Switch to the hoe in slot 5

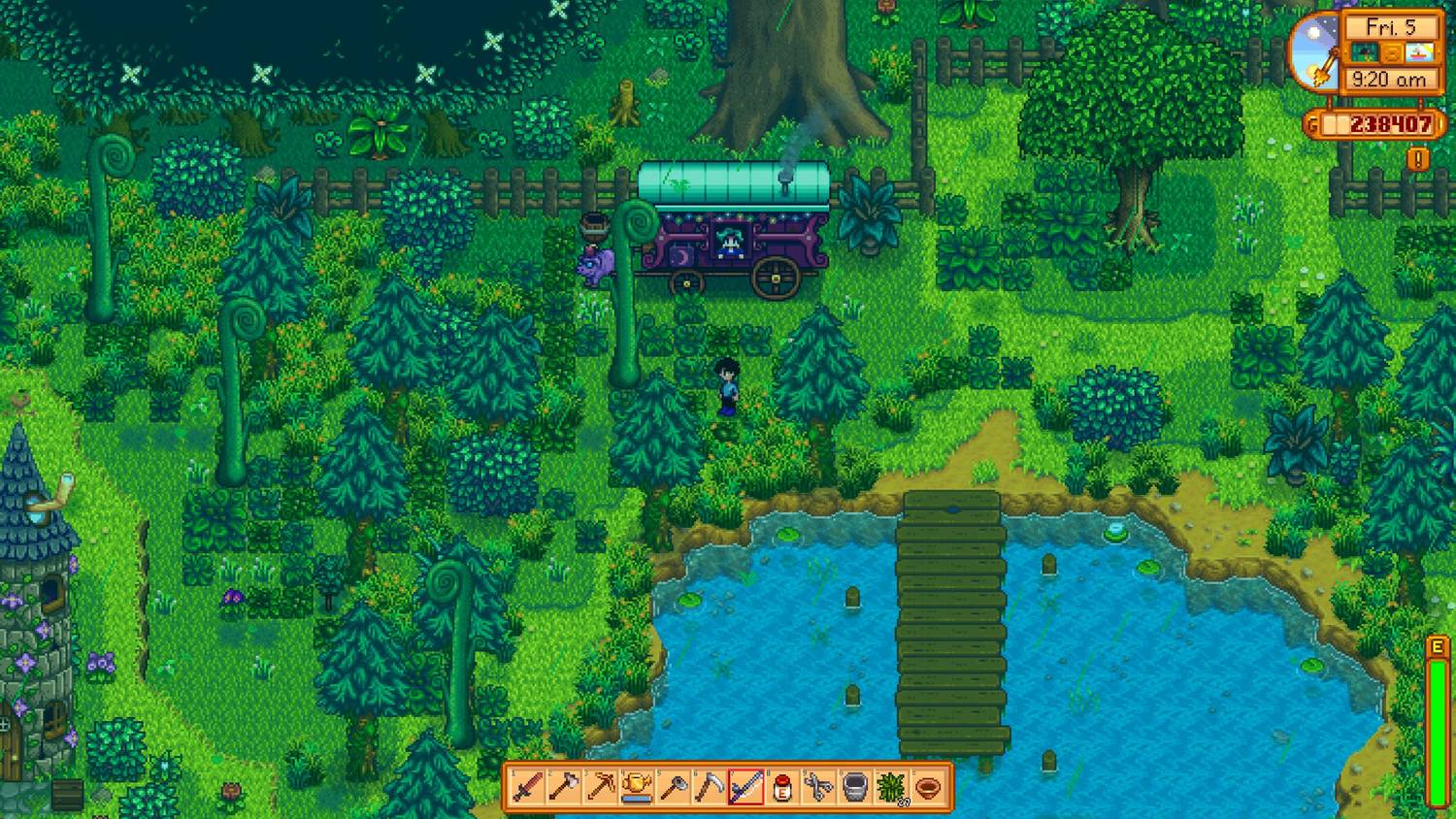[673, 787]
